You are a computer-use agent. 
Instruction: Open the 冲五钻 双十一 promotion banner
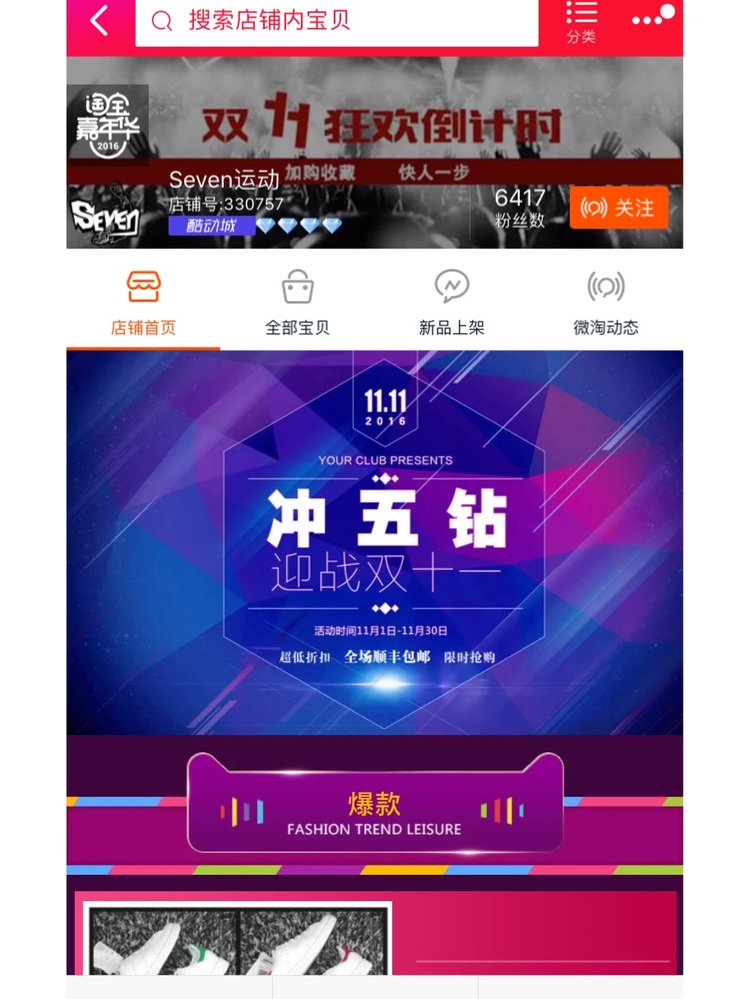[x=375, y=542]
